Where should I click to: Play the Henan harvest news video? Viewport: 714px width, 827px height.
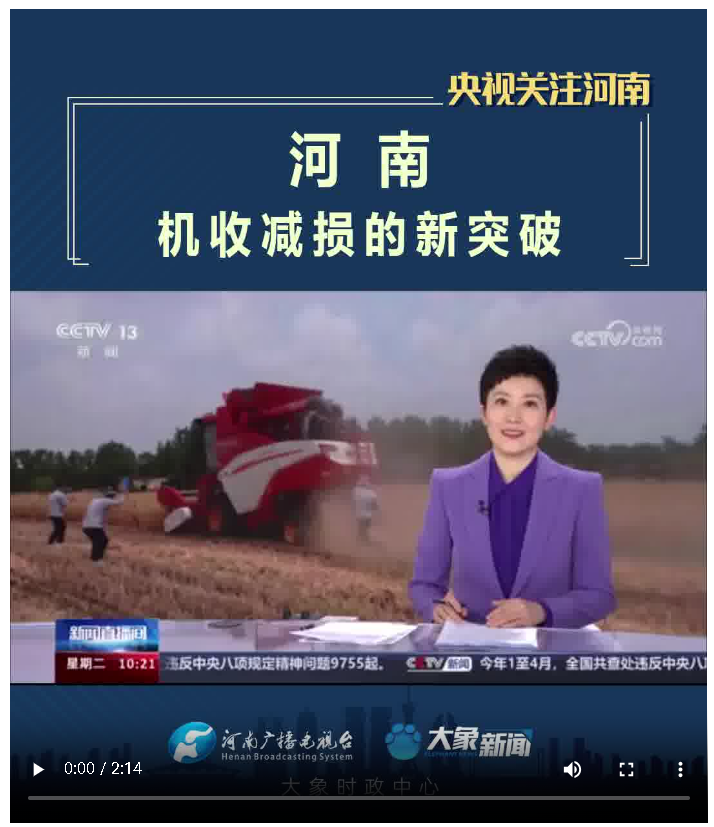tap(38, 769)
